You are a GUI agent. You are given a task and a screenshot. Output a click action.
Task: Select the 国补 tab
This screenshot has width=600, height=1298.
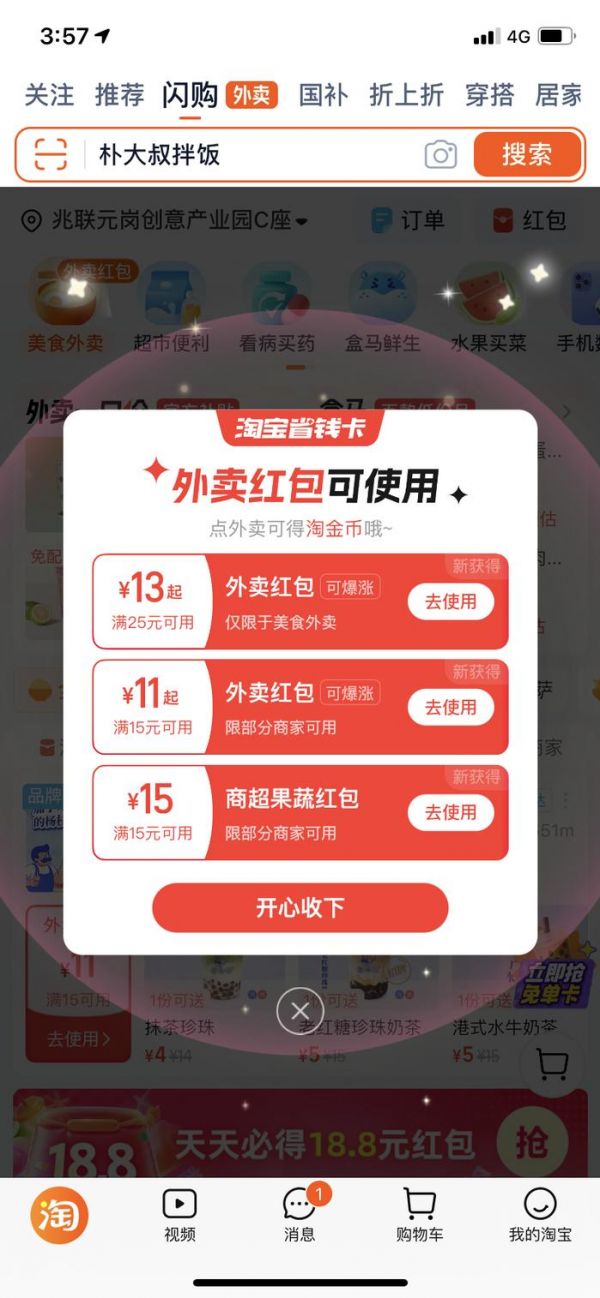pos(323,95)
